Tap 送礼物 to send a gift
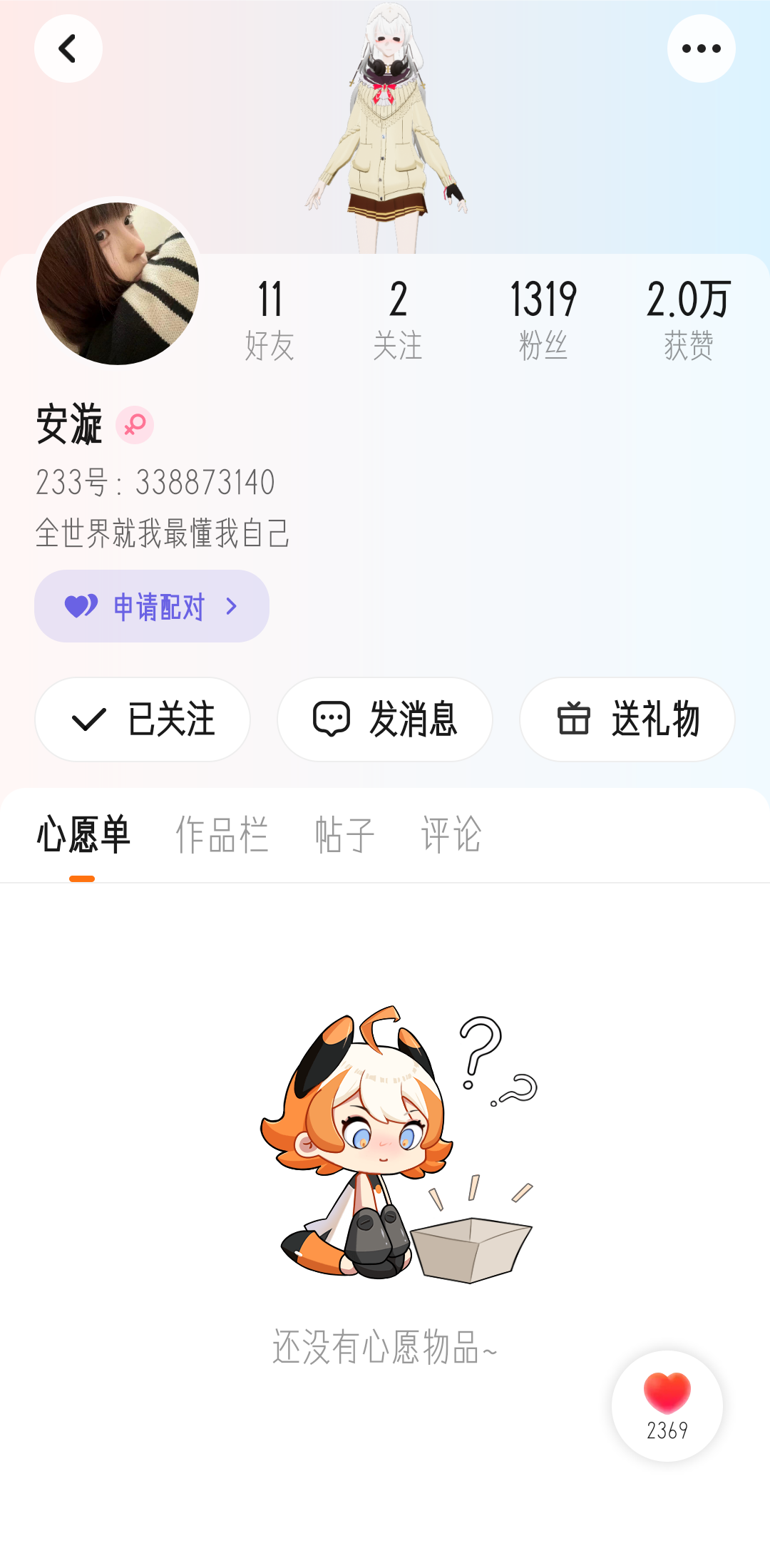Viewport: 770px width, 1568px height. (627, 719)
